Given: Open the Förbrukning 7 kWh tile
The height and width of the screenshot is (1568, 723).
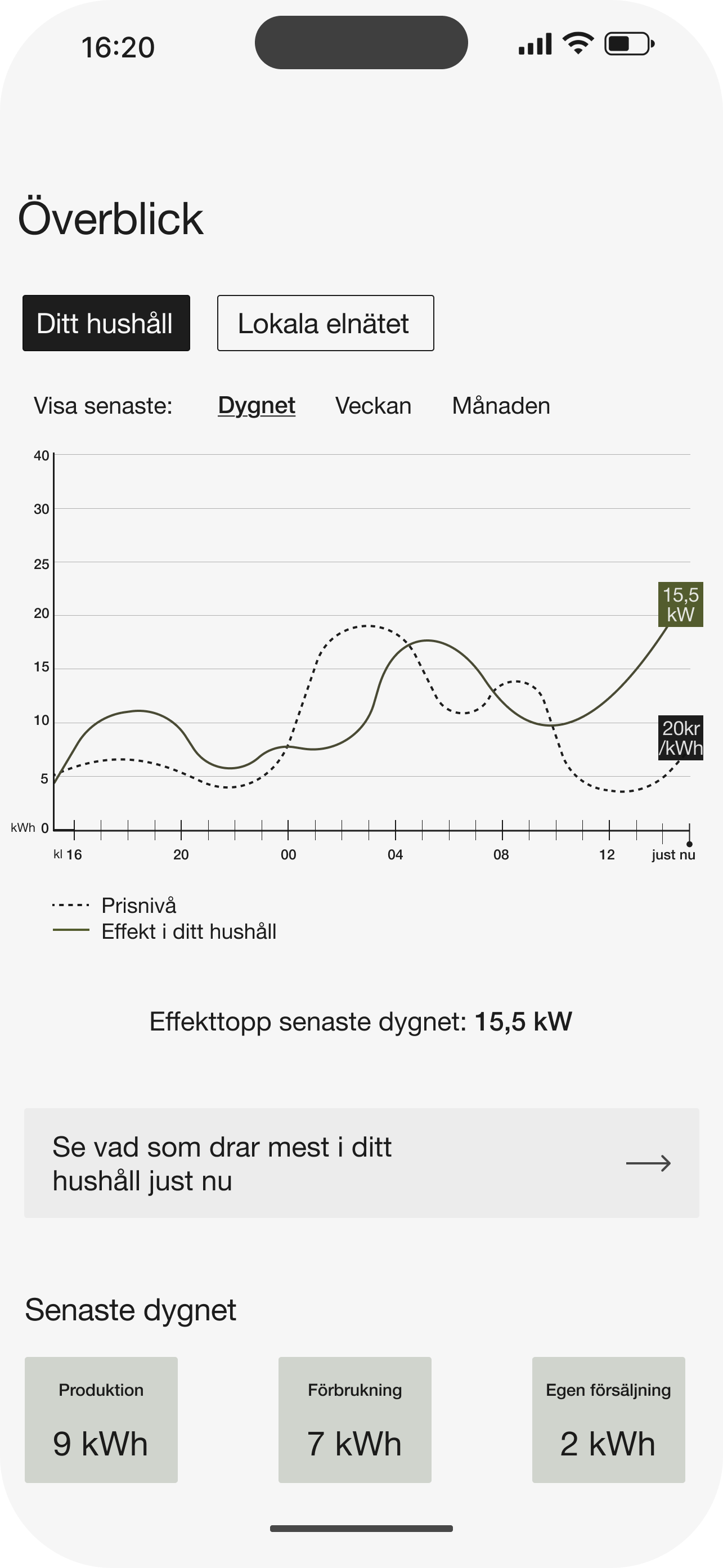Looking at the screenshot, I should click(x=355, y=1420).
